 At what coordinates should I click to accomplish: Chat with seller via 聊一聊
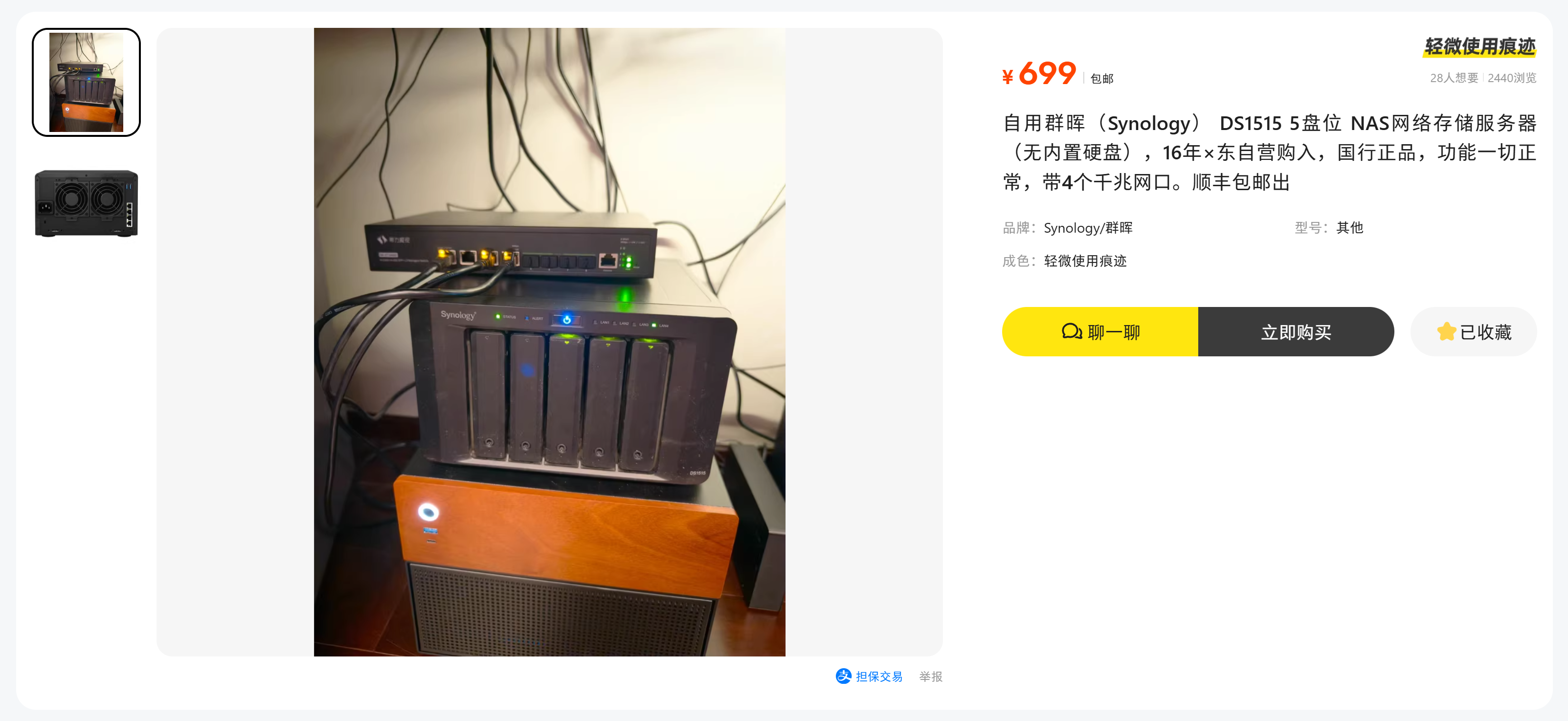pyautogui.click(x=1100, y=331)
